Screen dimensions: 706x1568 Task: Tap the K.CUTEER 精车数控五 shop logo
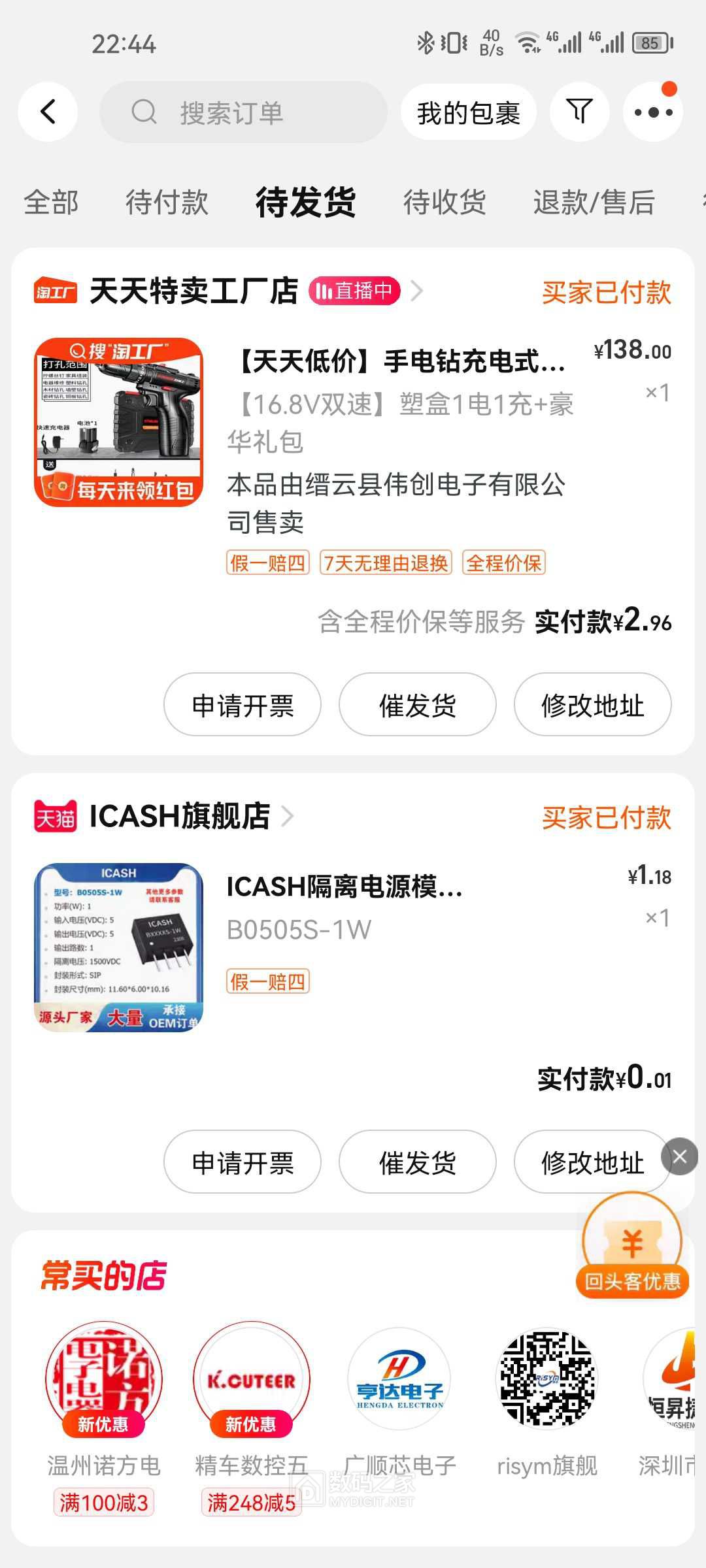coord(252,1379)
